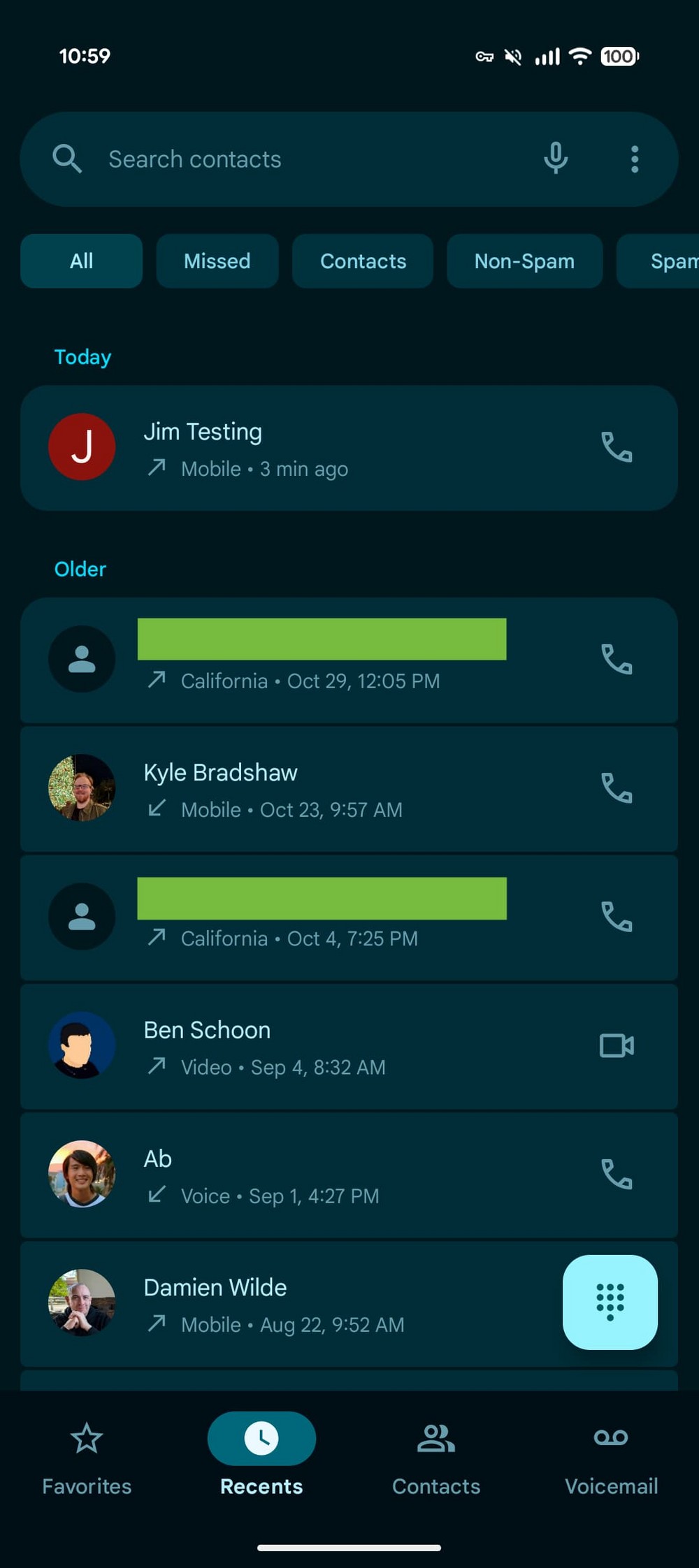Open the three-dot overflow menu

tap(634, 159)
